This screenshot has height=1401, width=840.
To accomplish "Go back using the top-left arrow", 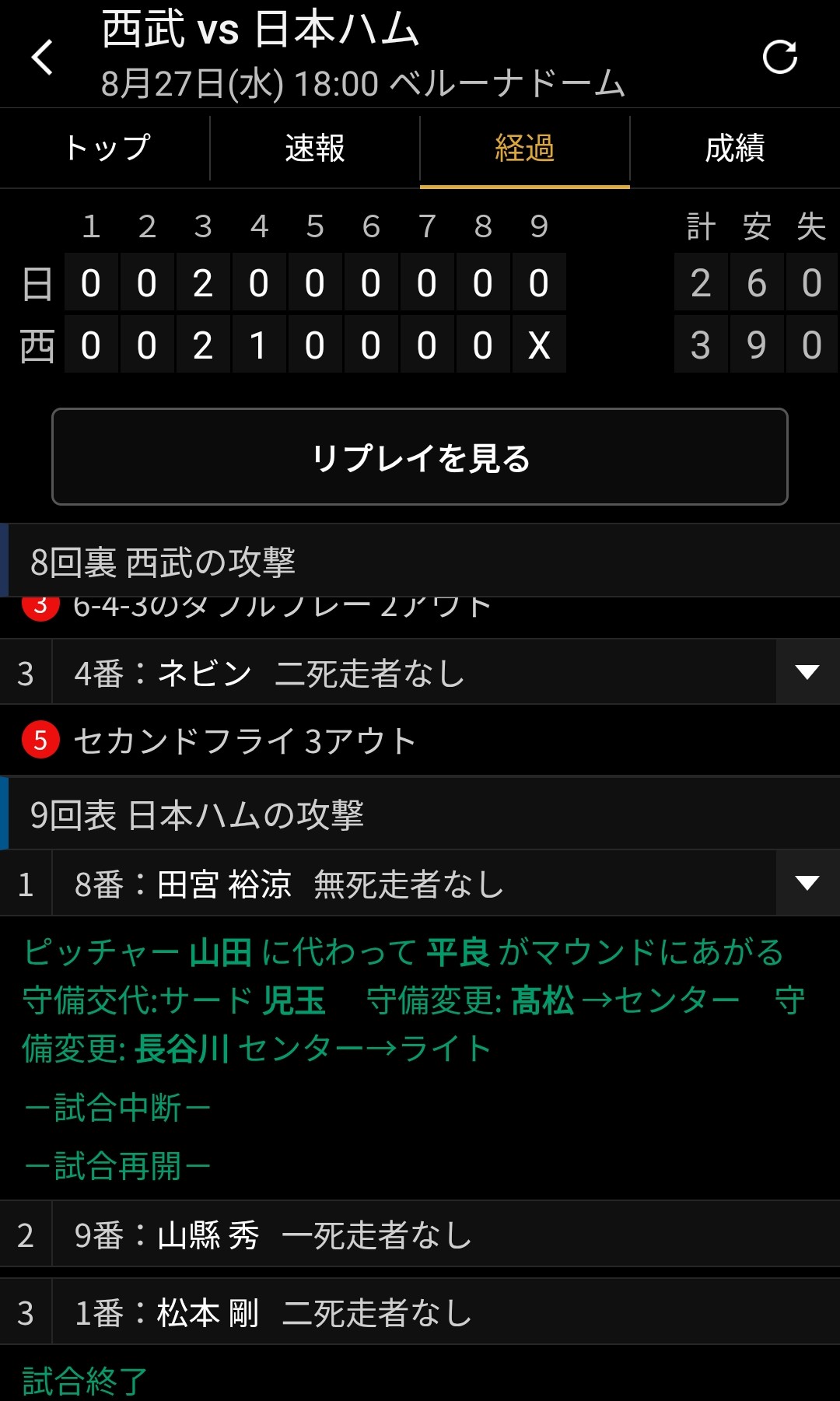I will tap(43, 58).
